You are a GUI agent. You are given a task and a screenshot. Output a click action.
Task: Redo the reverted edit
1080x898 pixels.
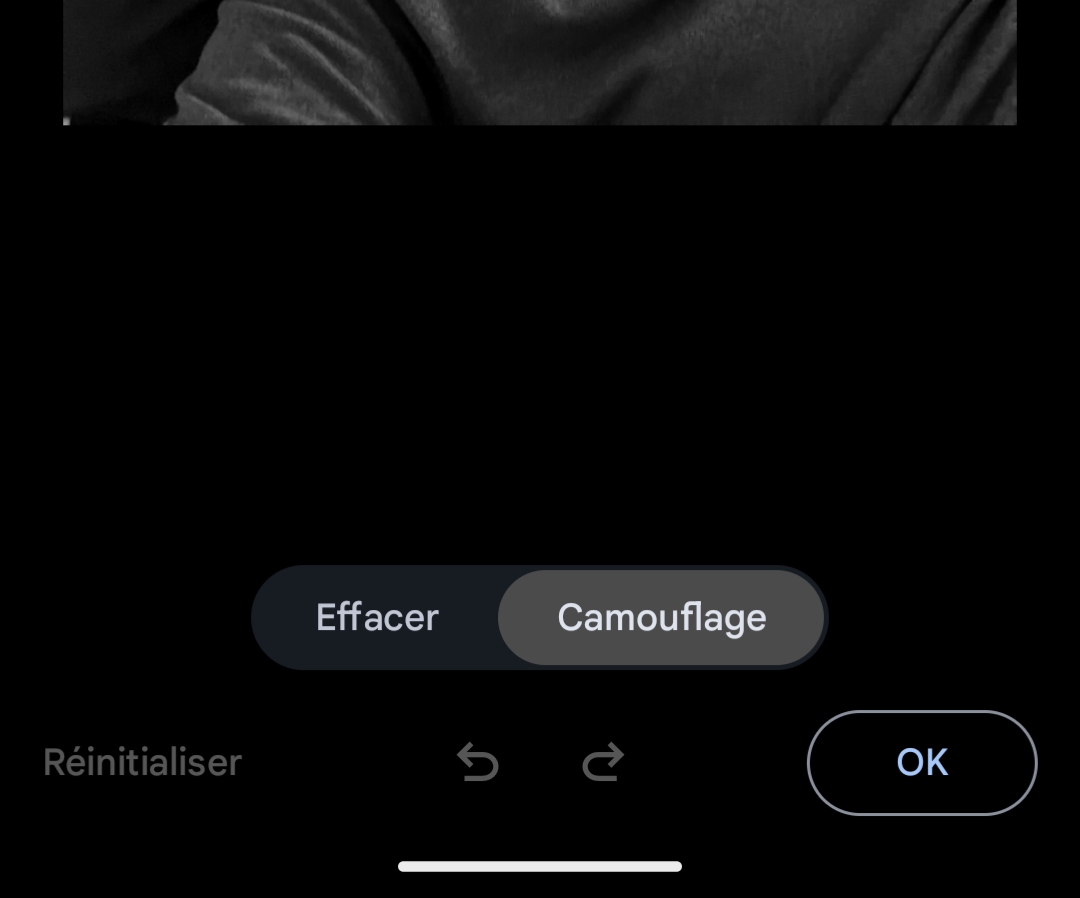(x=603, y=763)
